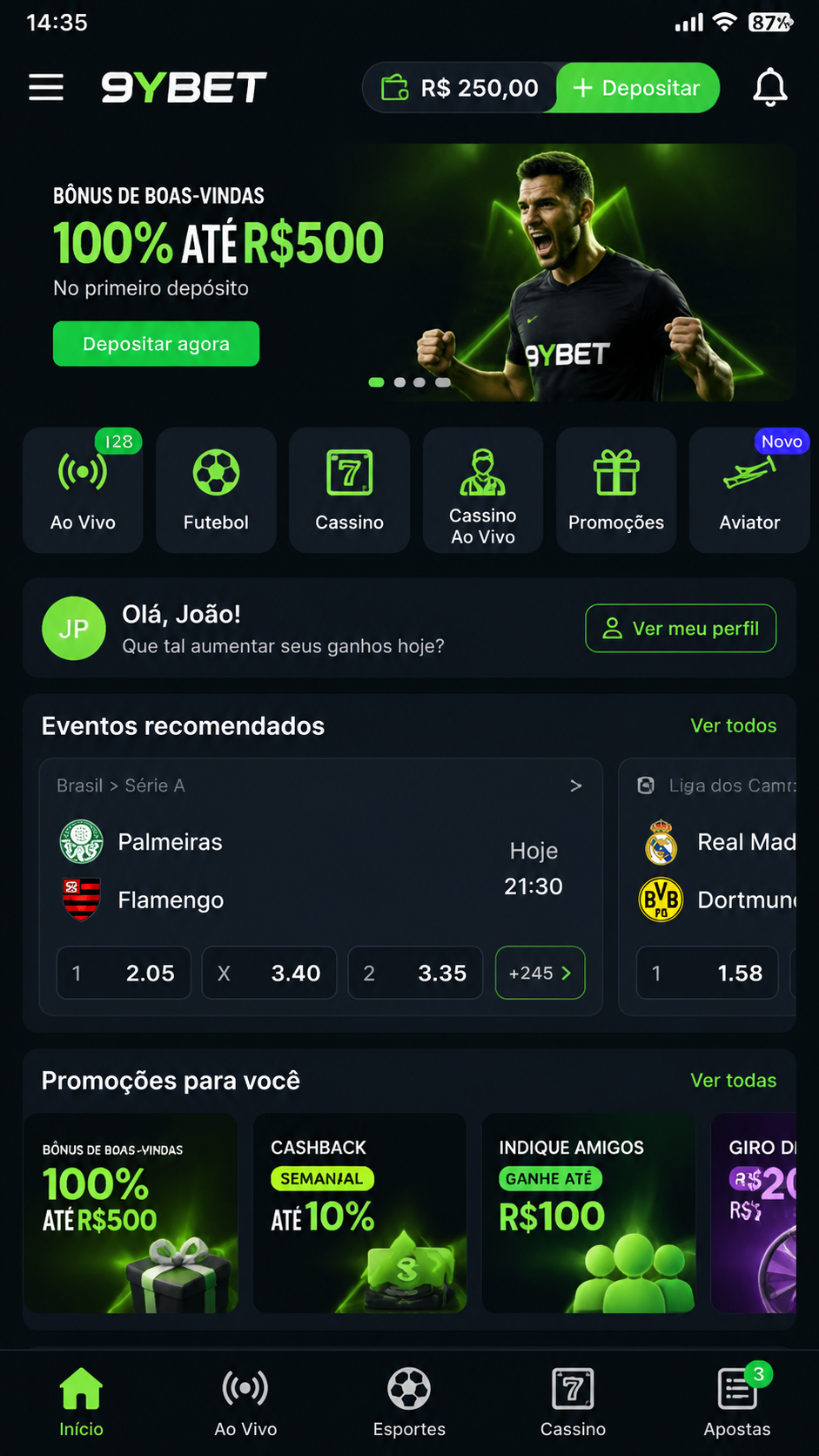Open the Ao Vivo shortcut tile
The image size is (819, 1456).
point(83,490)
